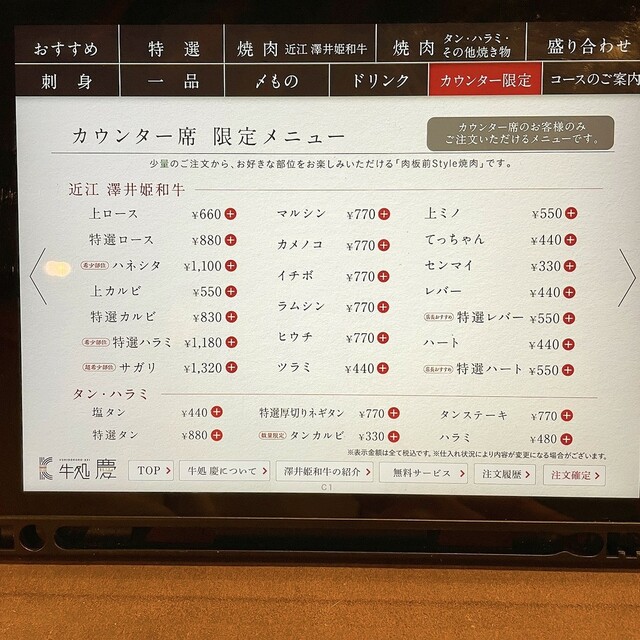Add ツラミ ¥440 to the order
640x640 pixels.
[x=384, y=367]
